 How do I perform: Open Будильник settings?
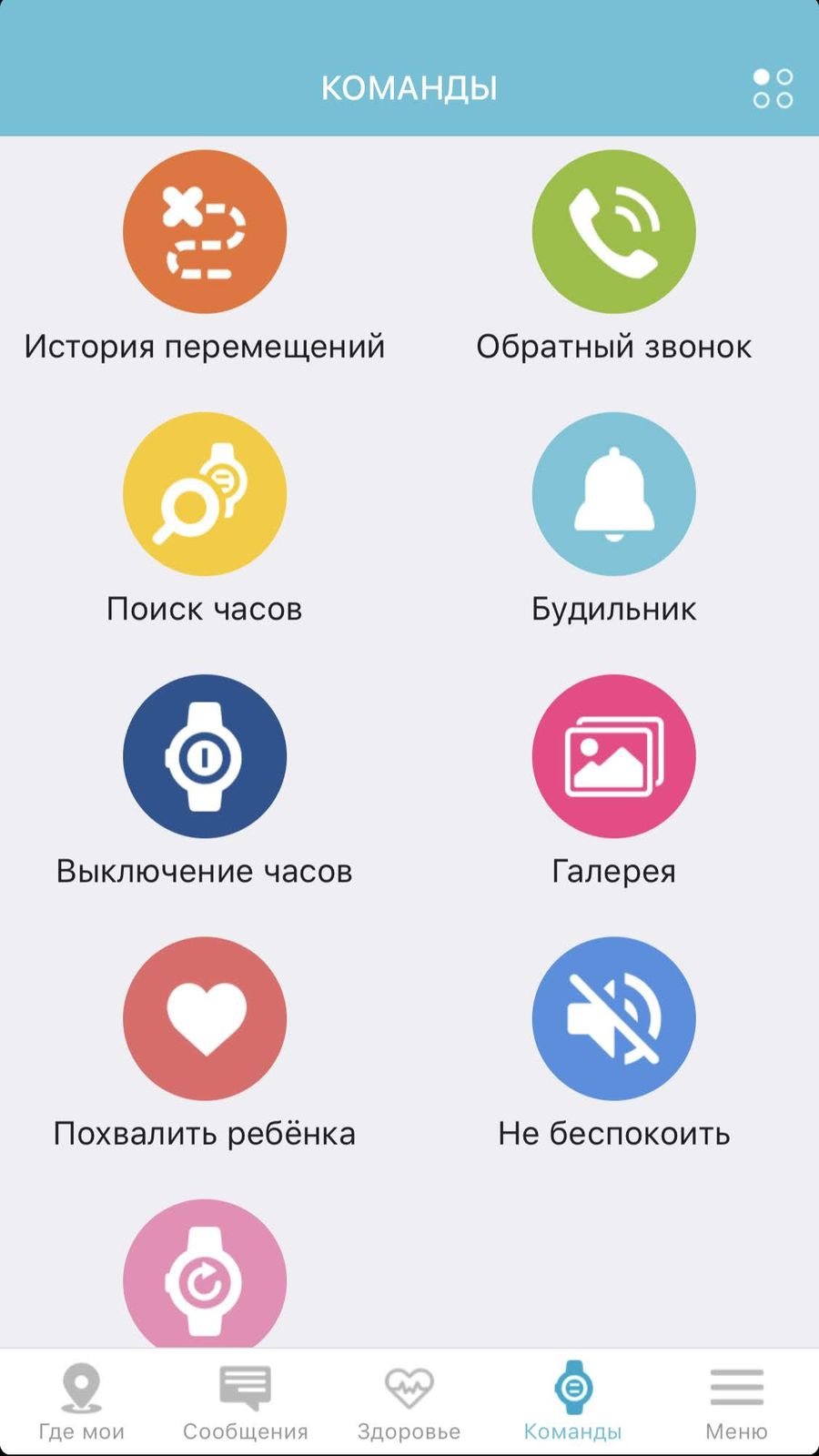point(614,494)
